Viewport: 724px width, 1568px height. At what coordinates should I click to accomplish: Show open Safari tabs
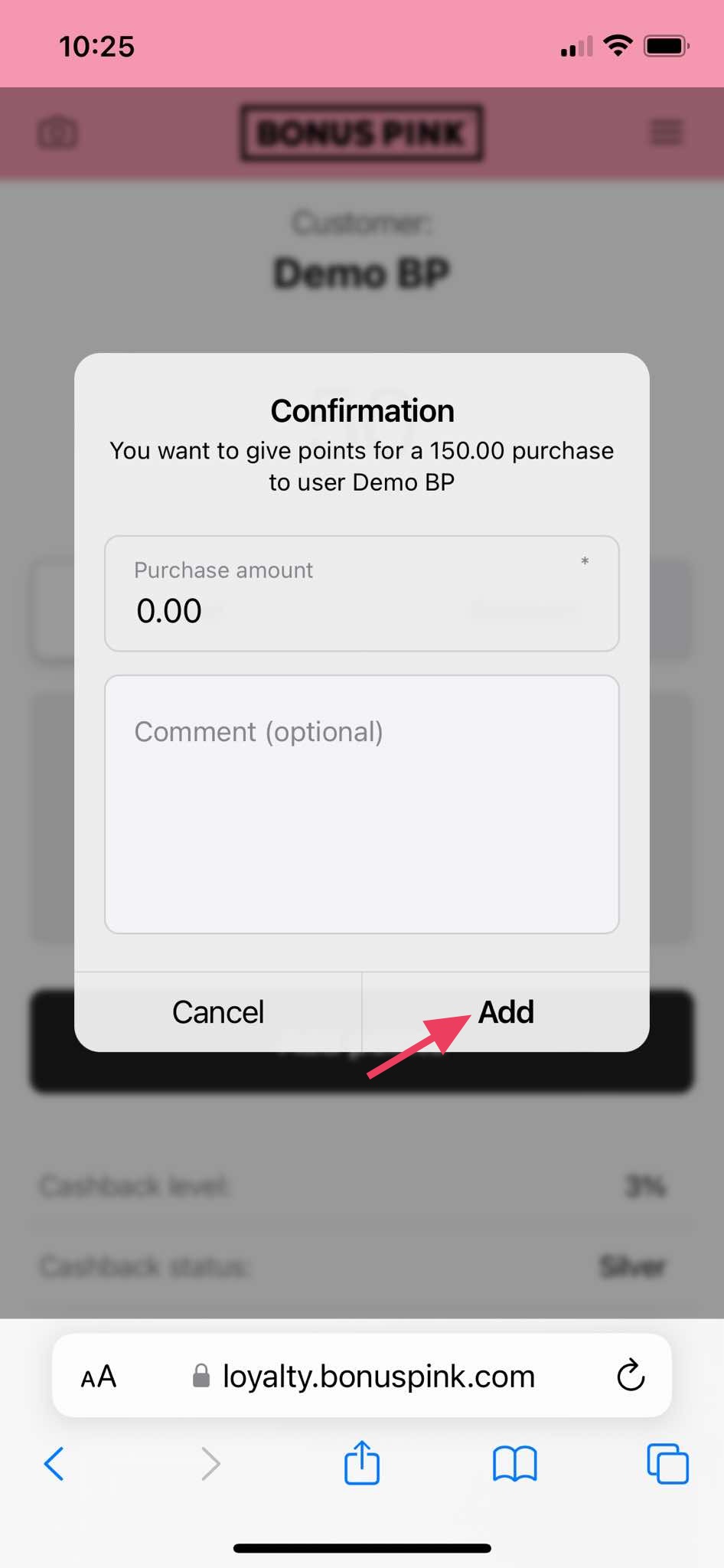(x=667, y=1464)
